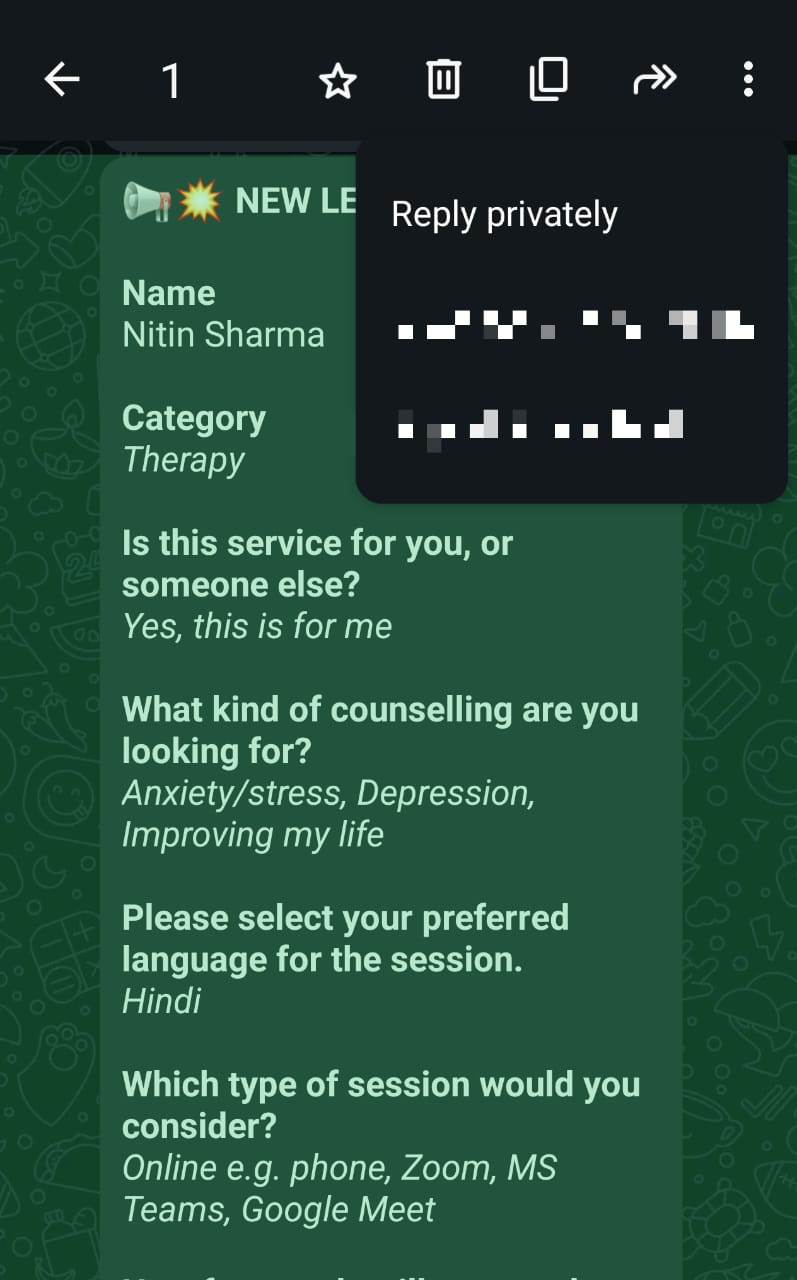This screenshot has width=797, height=1280.
Task: Copy the selected message text
Action: click(548, 80)
